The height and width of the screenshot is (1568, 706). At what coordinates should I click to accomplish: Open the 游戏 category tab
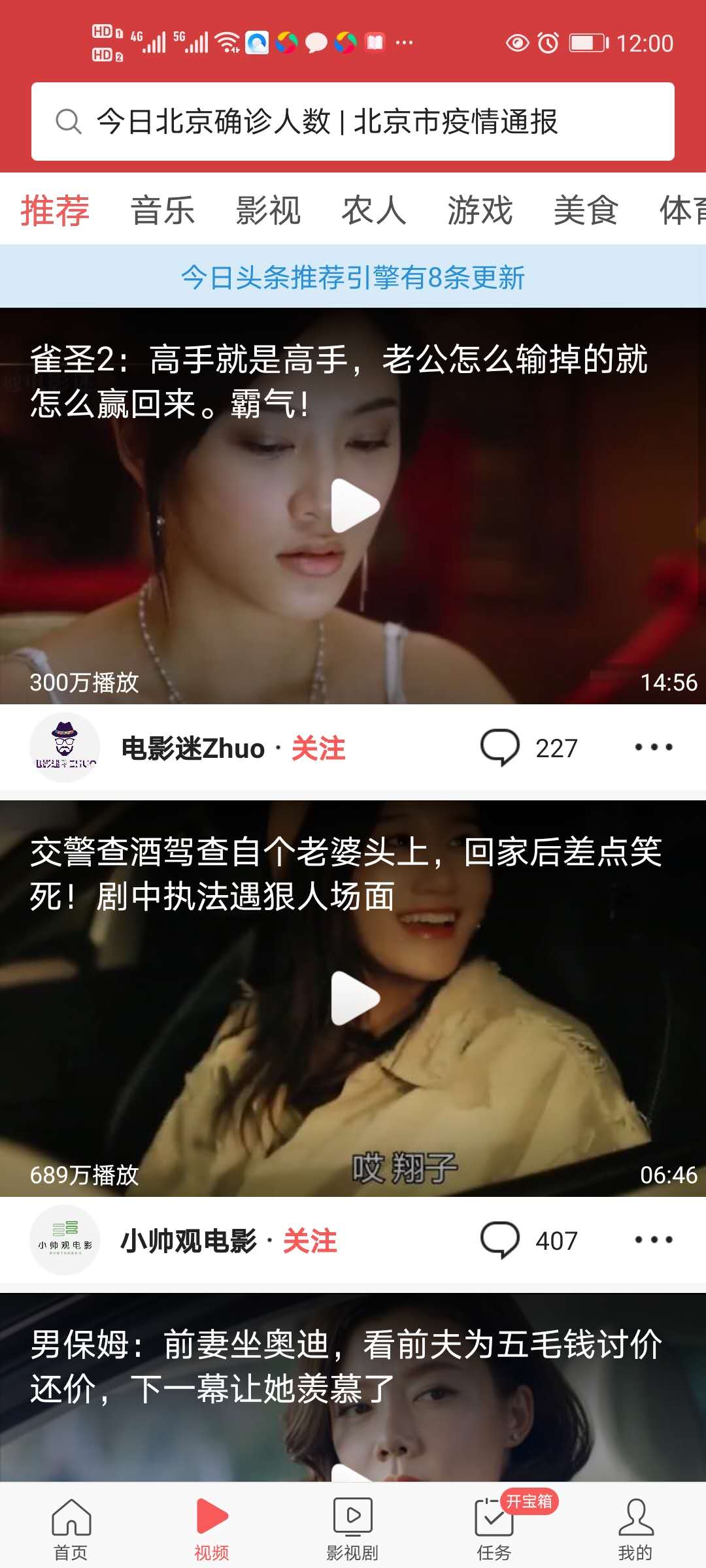coord(480,210)
